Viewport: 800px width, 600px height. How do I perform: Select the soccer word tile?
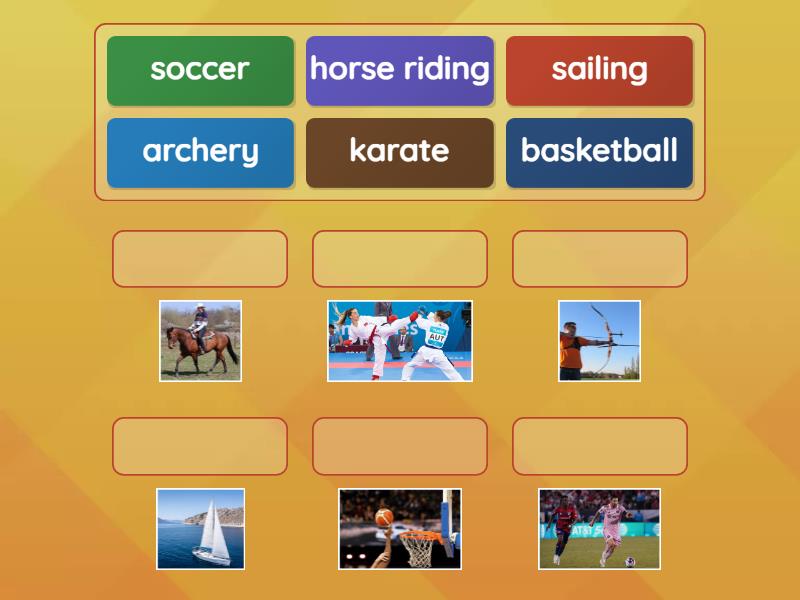(x=200, y=70)
